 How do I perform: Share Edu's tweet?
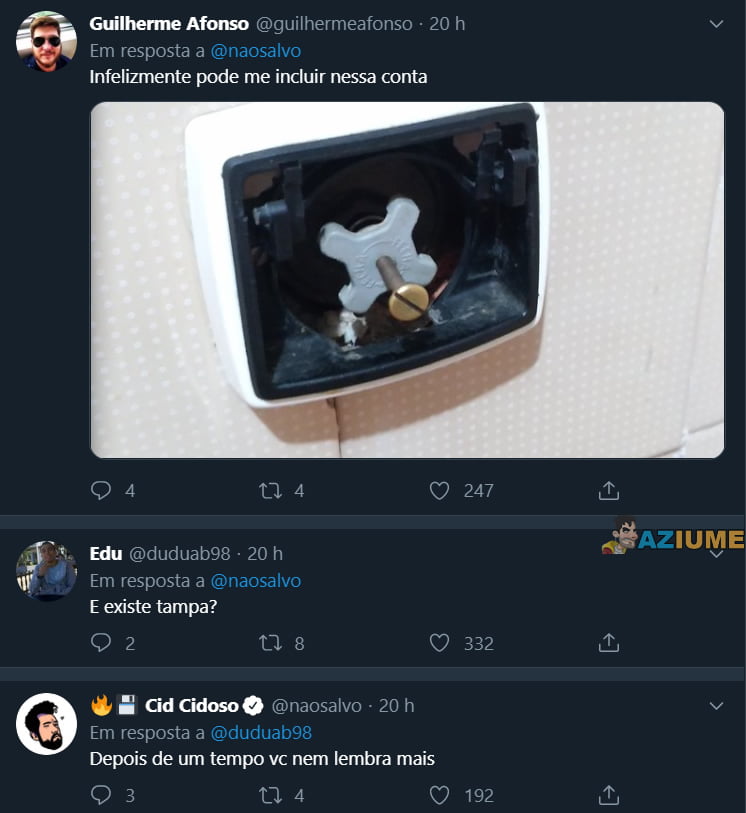coord(609,643)
